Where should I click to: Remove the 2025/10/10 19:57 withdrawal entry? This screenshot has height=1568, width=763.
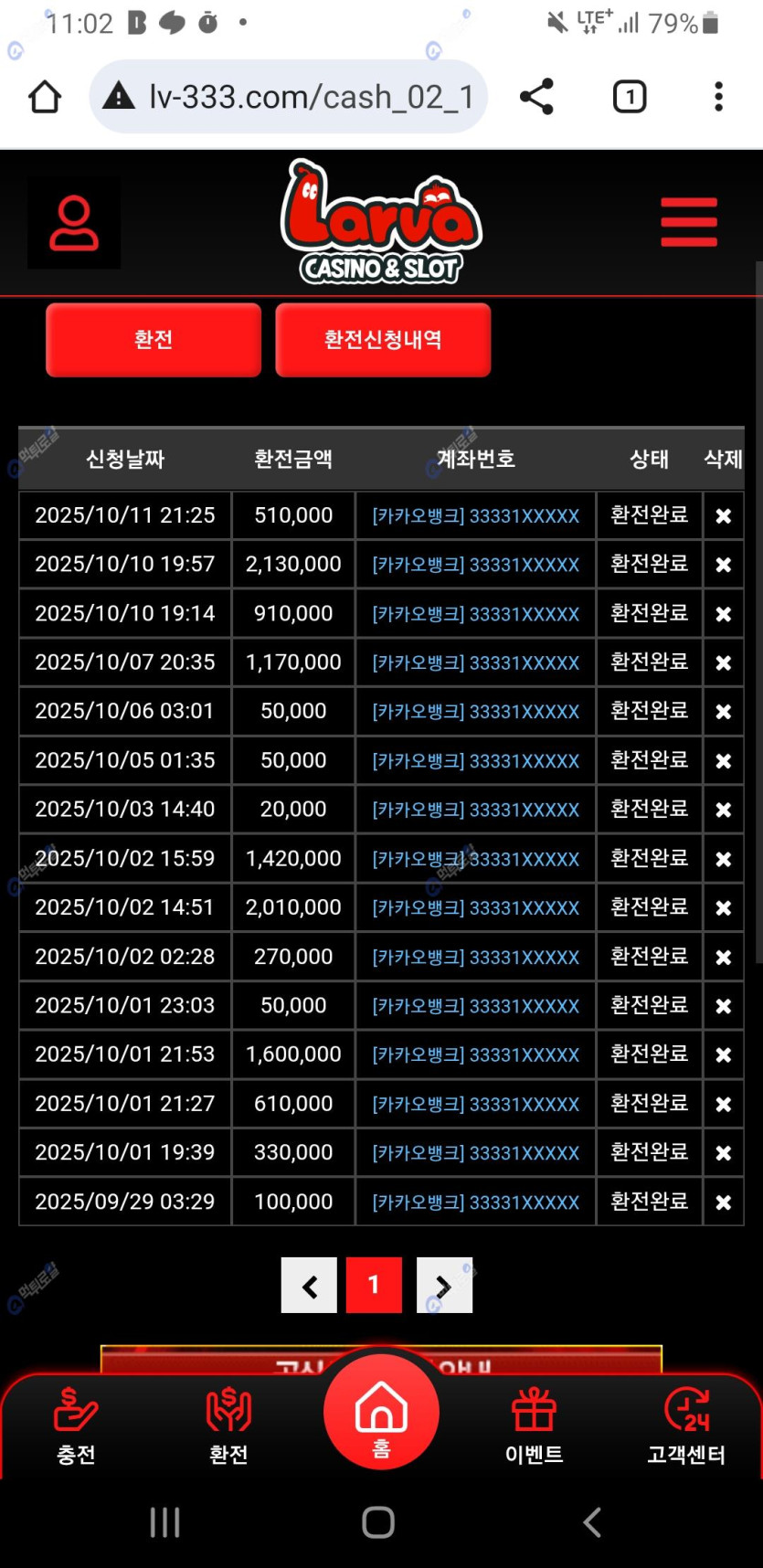point(723,565)
